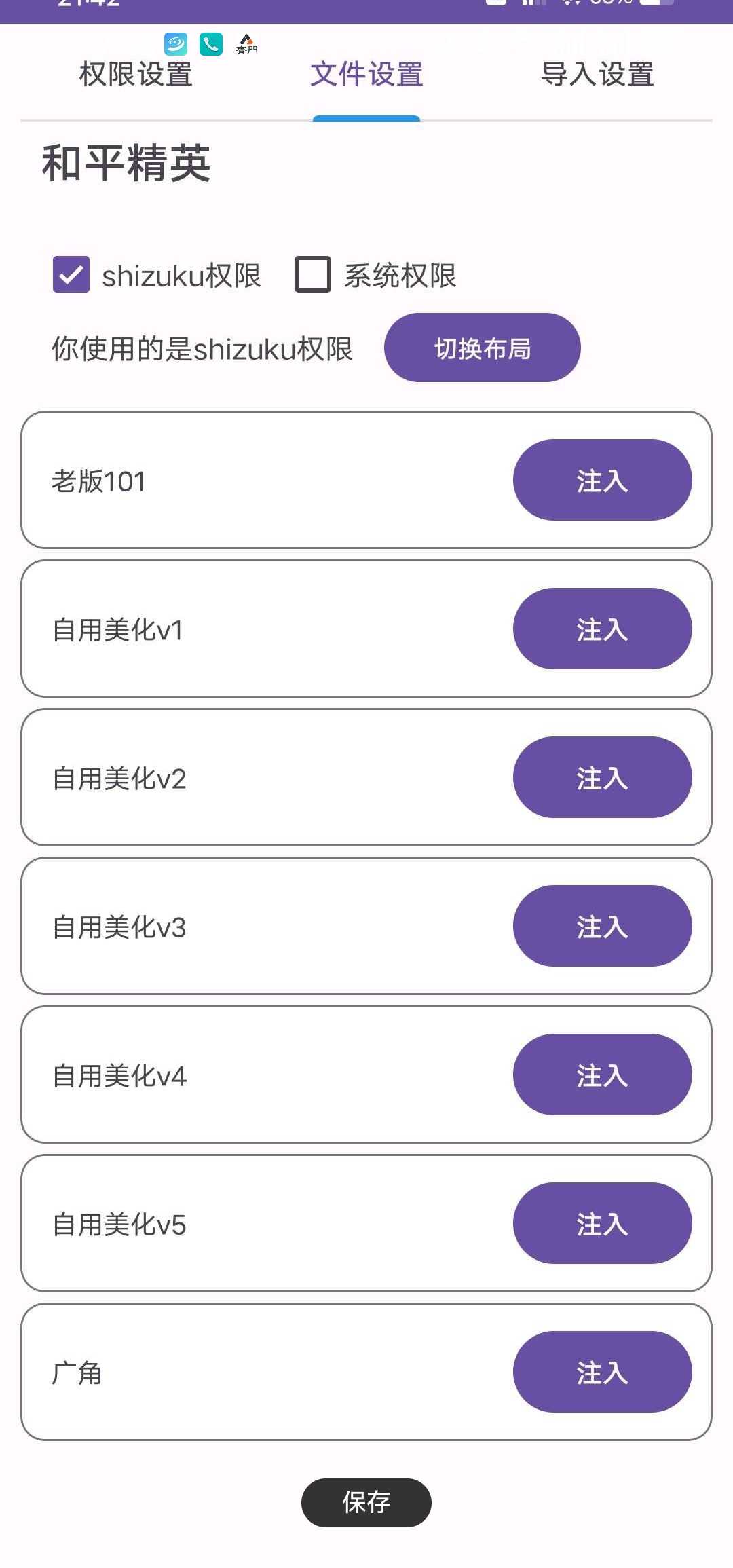Inject the 老版101 file
733x1568 pixels.
pyautogui.click(x=603, y=480)
